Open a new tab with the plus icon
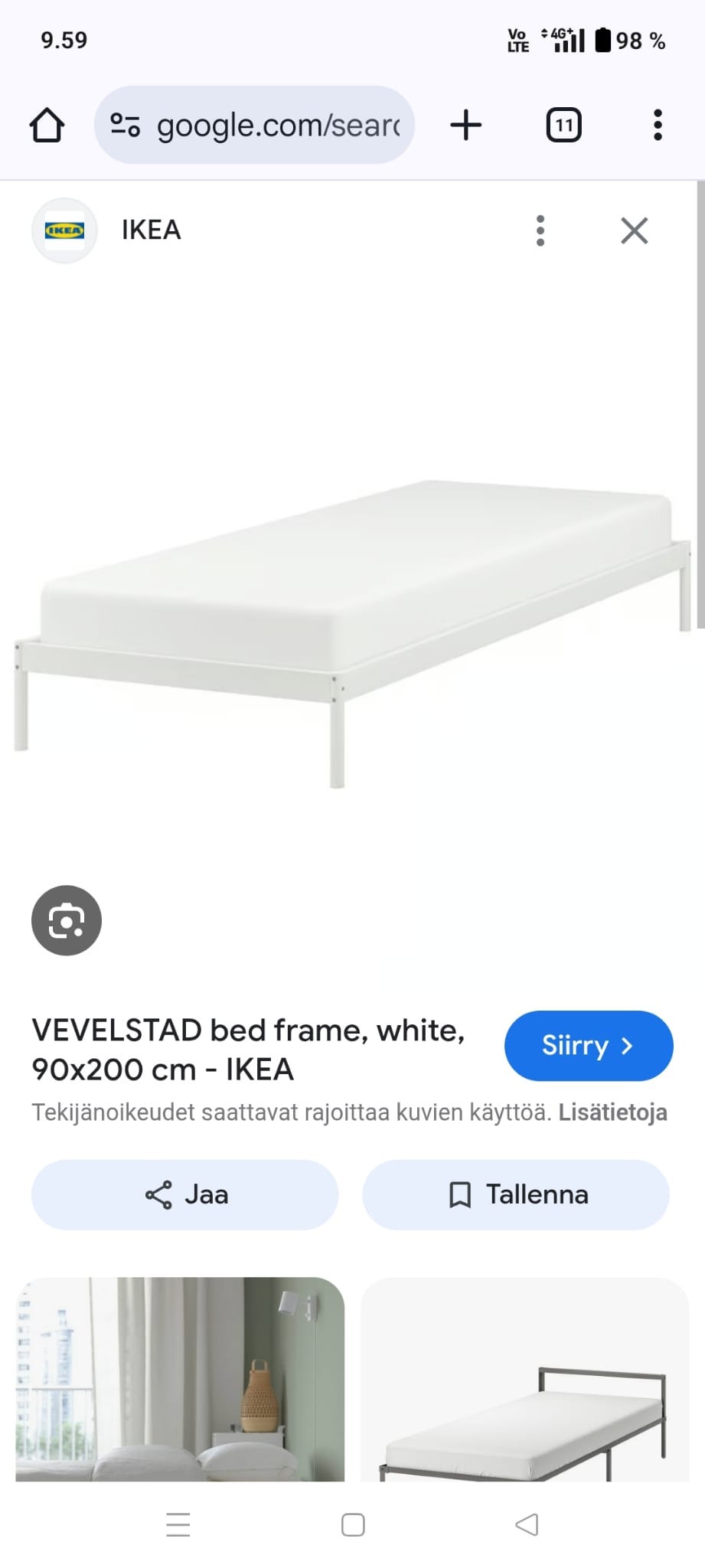The image size is (705, 1568). (465, 125)
